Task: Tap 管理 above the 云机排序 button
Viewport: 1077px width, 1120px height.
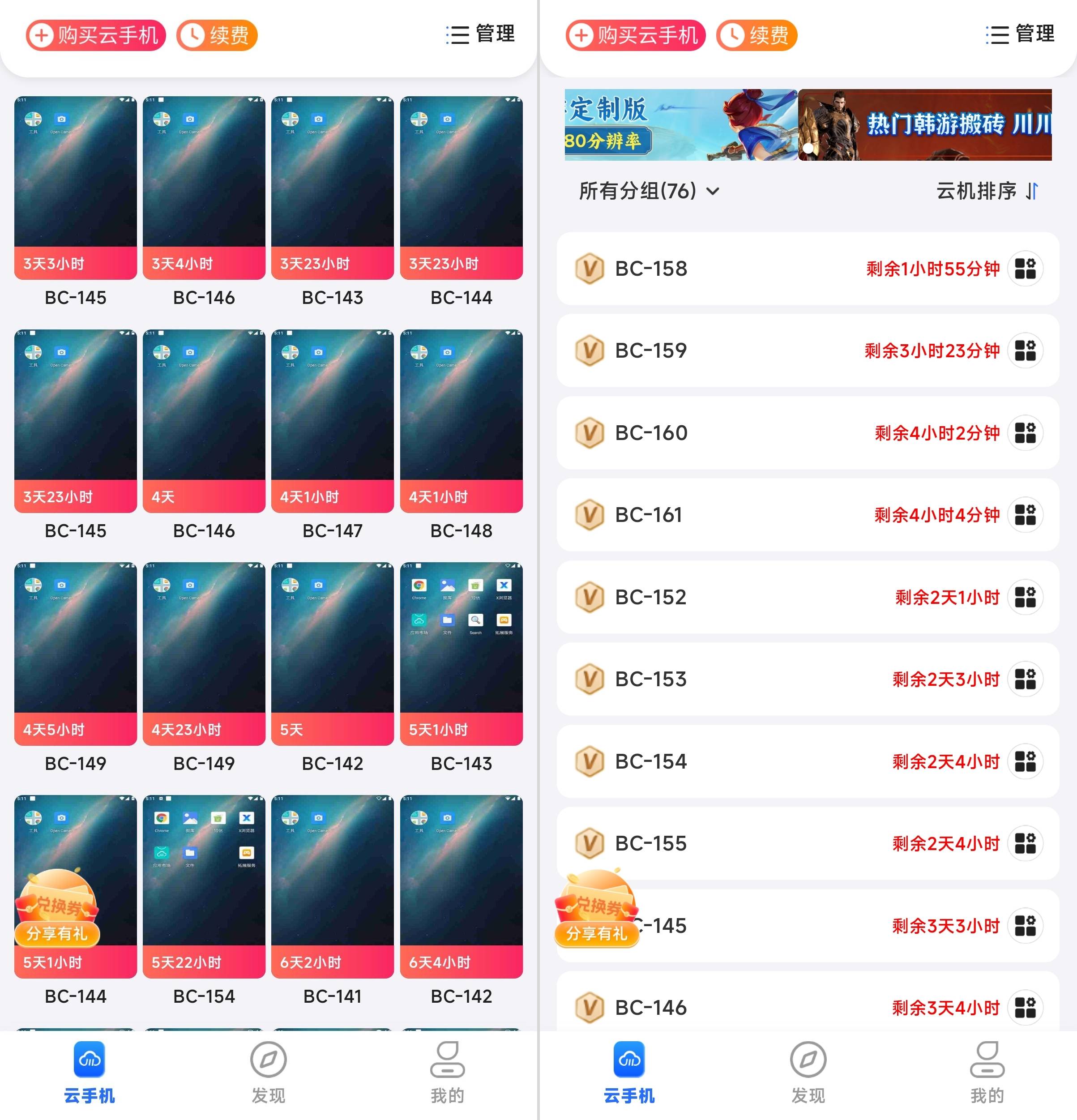Action: (1021, 34)
